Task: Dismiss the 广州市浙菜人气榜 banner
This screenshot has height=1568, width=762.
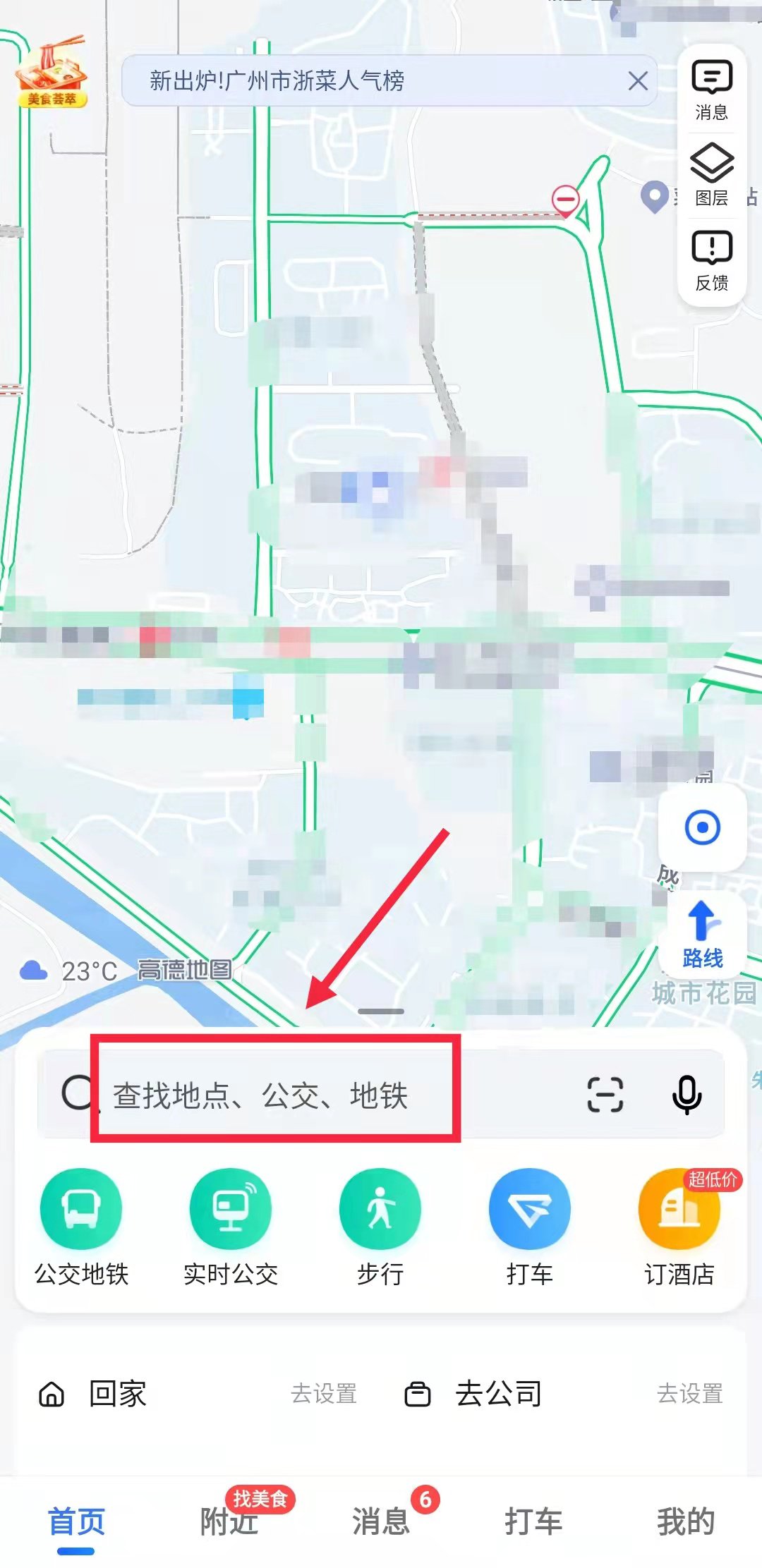Action: click(x=638, y=81)
